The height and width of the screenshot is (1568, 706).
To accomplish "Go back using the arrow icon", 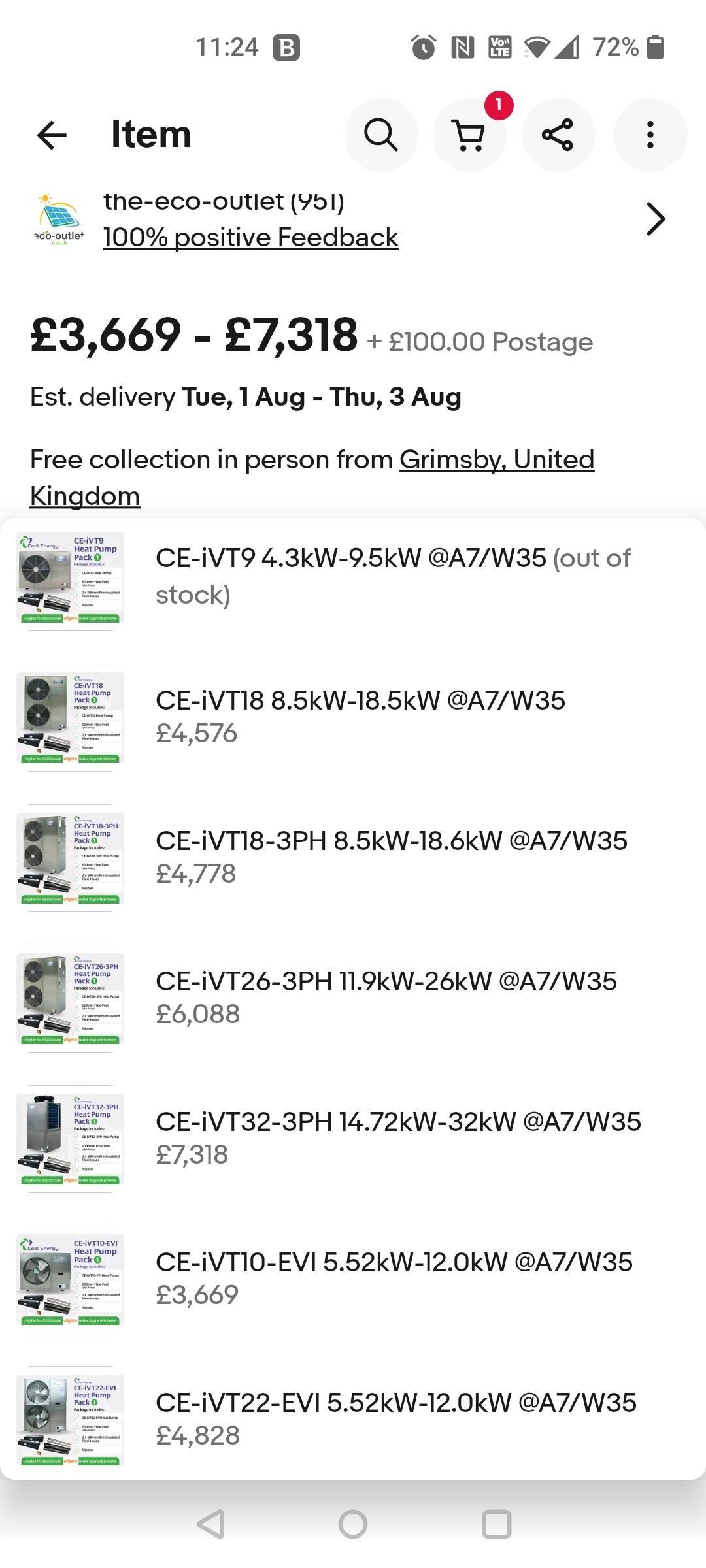I will coord(52,135).
